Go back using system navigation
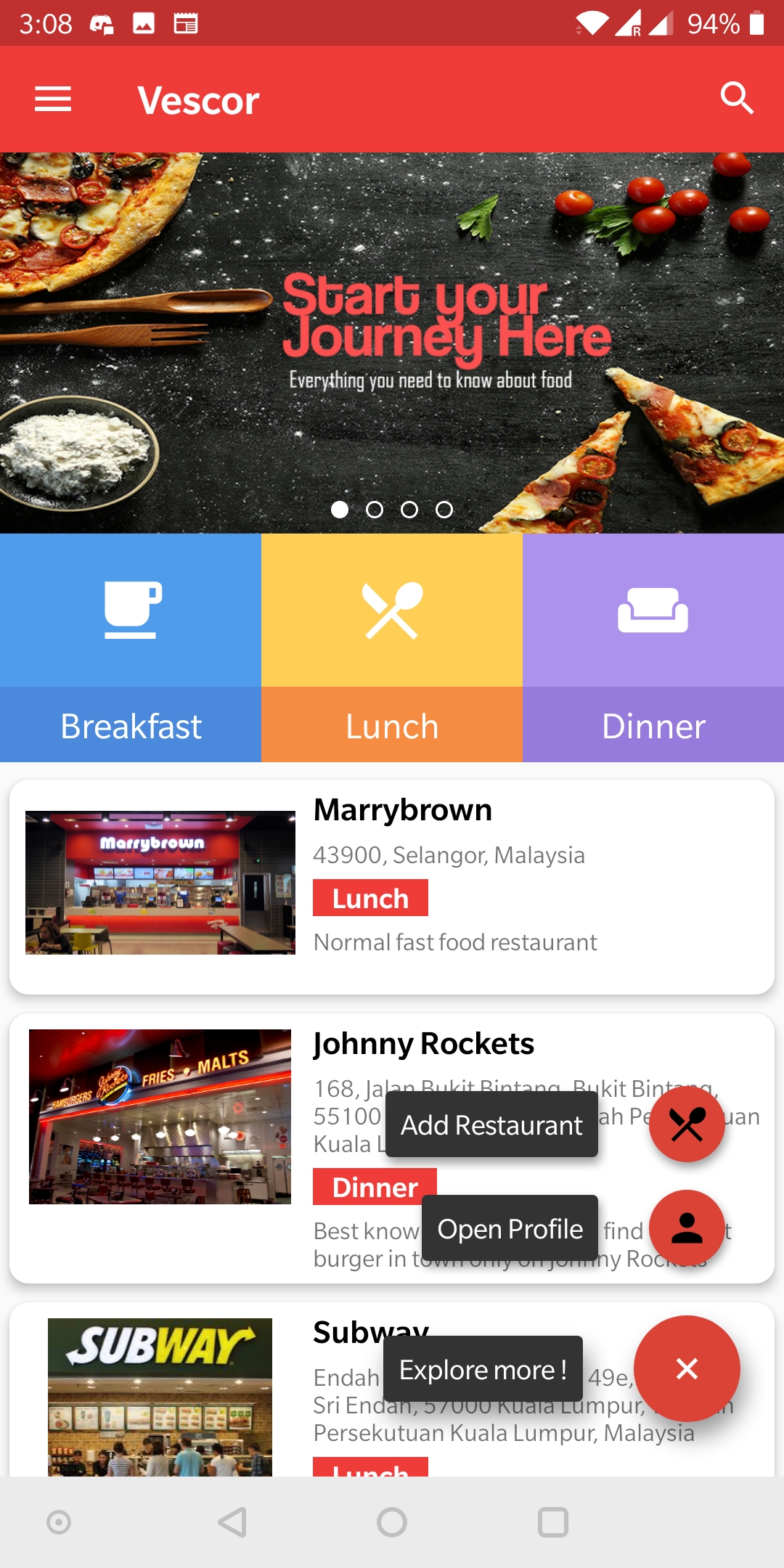The height and width of the screenshot is (1568, 784). click(232, 1522)
